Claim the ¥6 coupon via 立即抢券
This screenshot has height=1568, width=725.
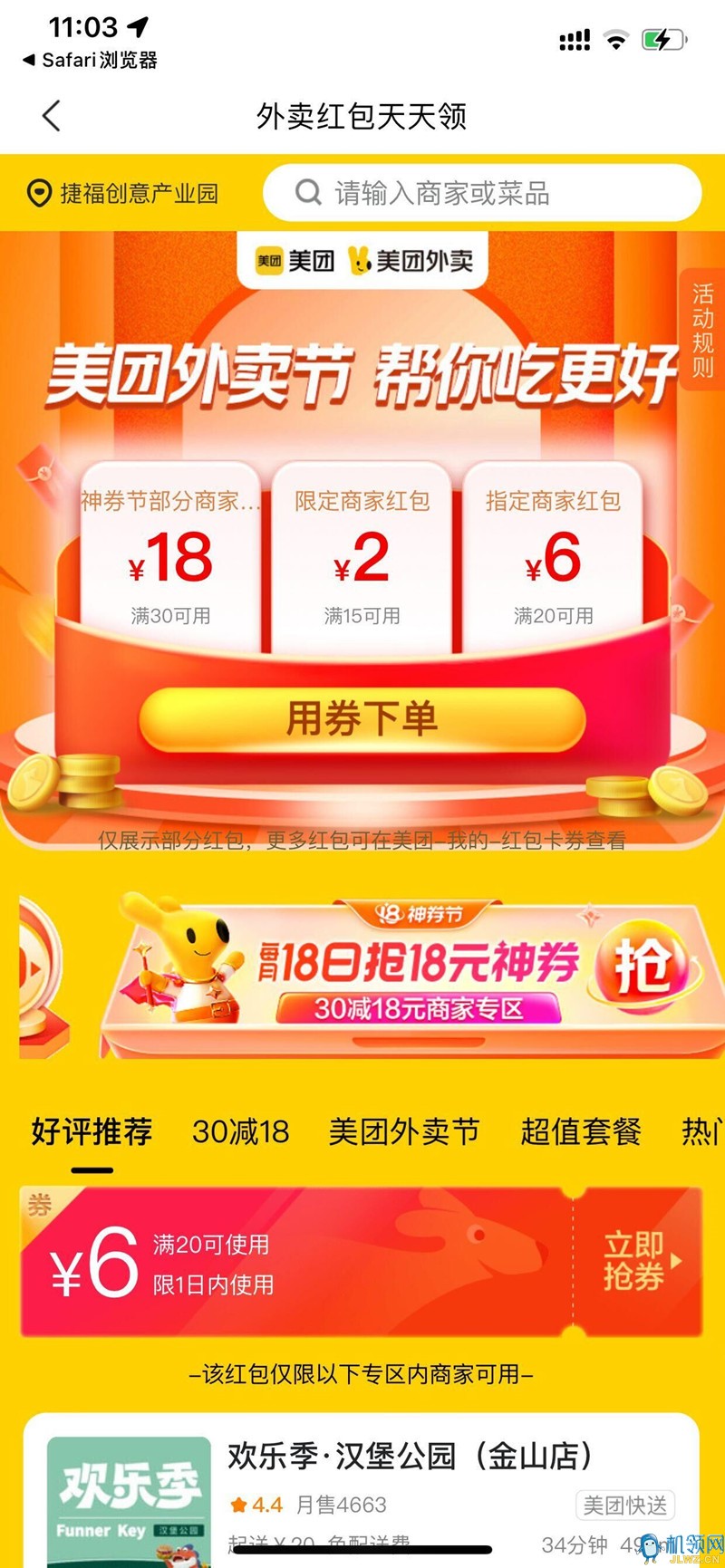click(636, 1261)
